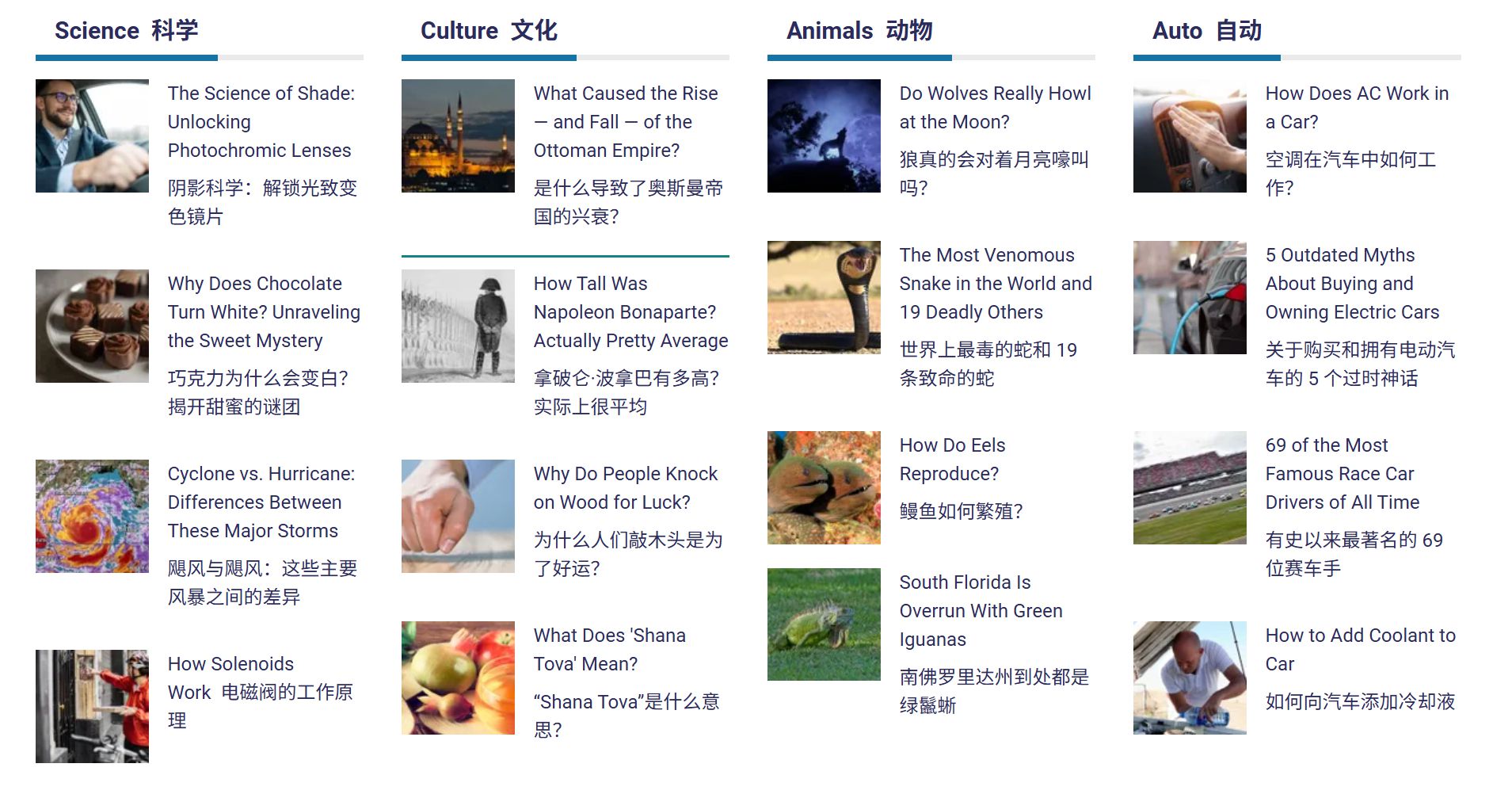Image resolution: width=1512 pixels, height=798 pixels.
Task: Read How Tall Was Napoleon Bonaparte
Action: tap(630, 312)
